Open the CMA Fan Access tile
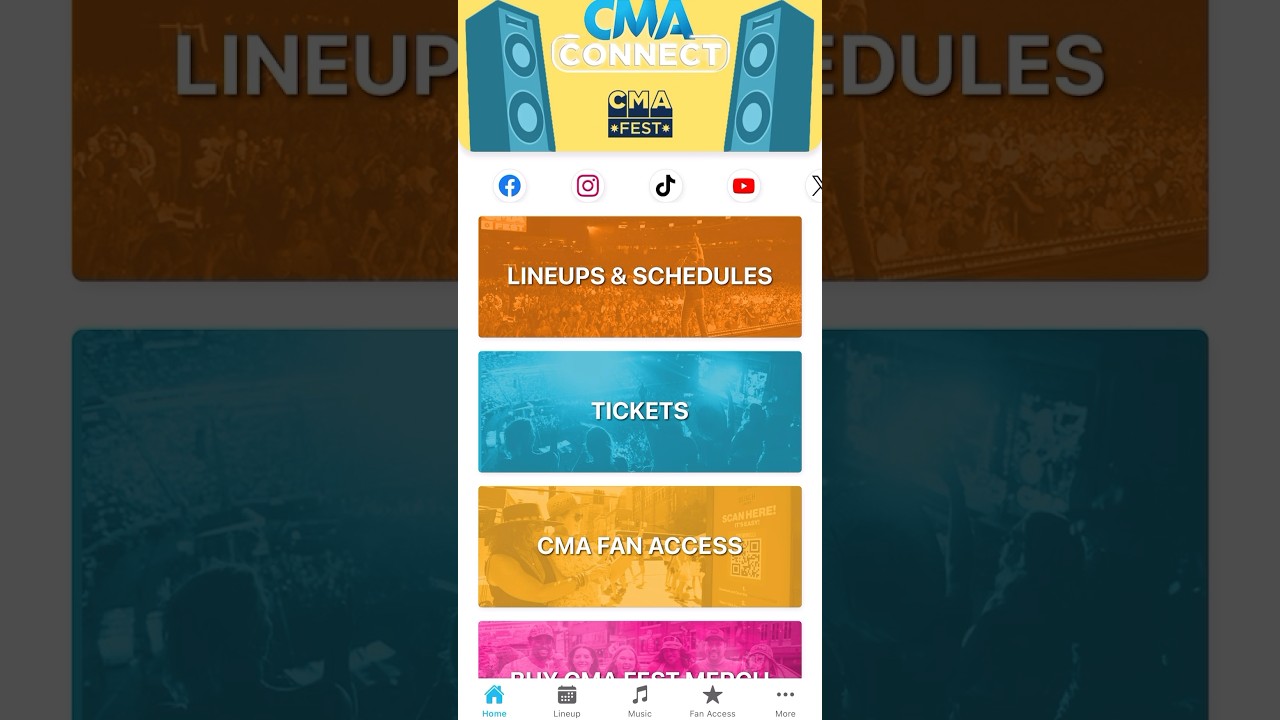The width and height of the screenshot is (1280, 720). (x=640, y=547)
